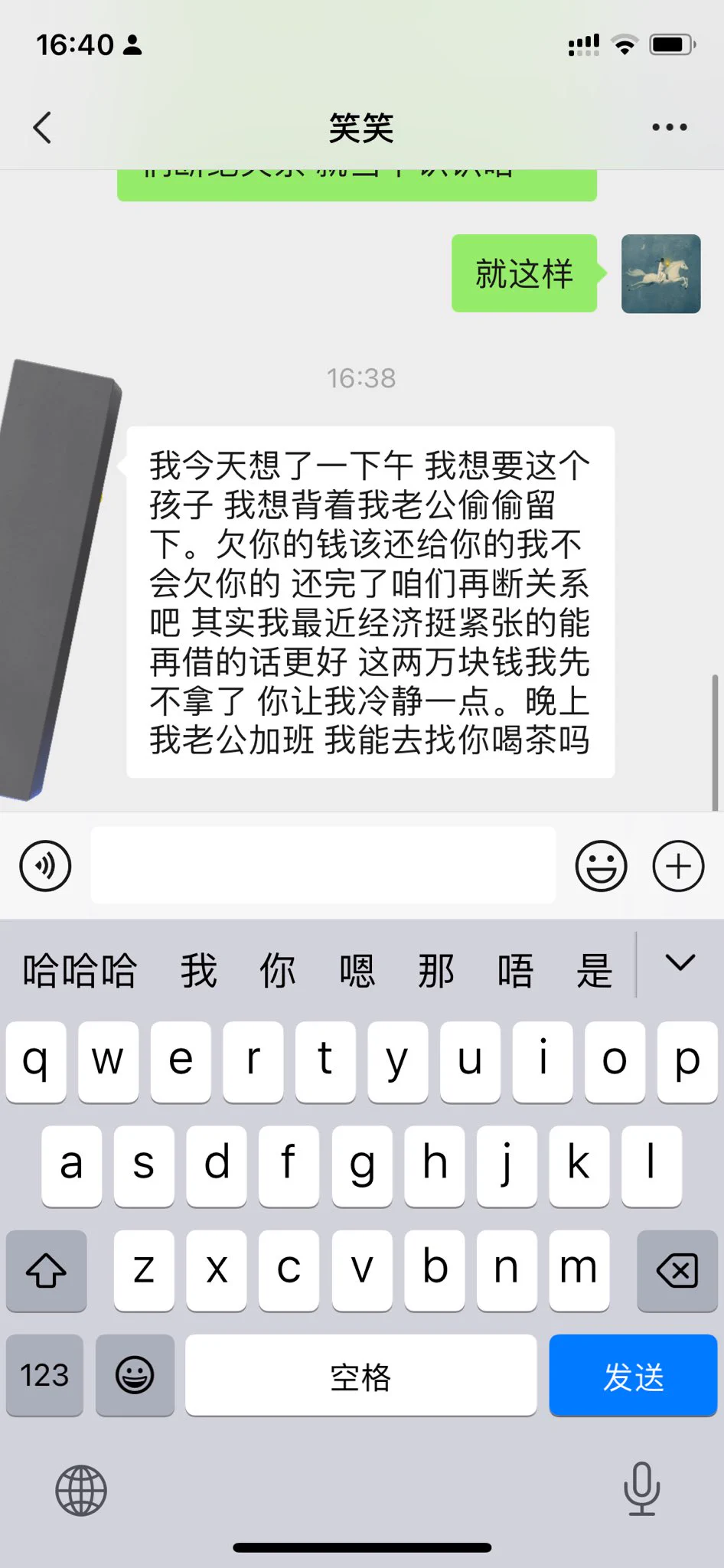The width and height of the screenshot is (724, 1568).
Task: Open my avatar beside 就这样
Action: [660, 274]
